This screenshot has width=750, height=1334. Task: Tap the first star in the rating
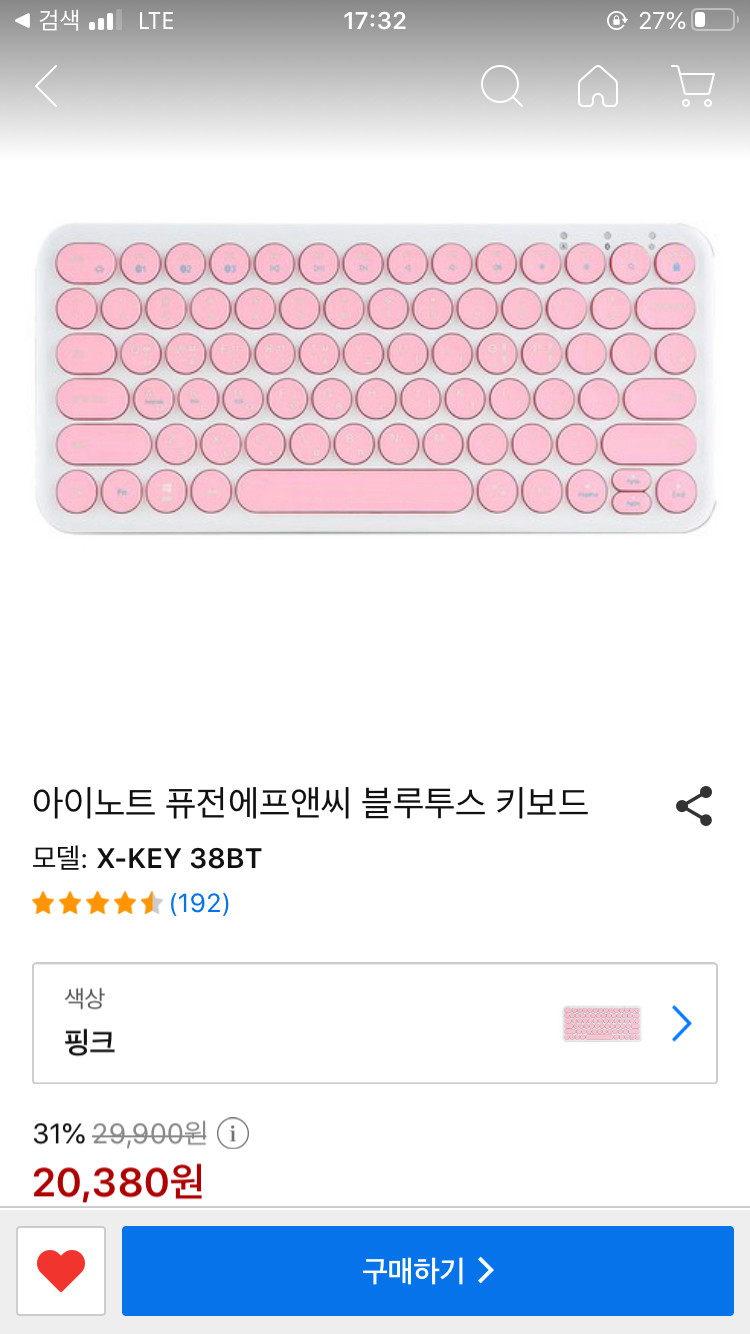click(44, 903)
